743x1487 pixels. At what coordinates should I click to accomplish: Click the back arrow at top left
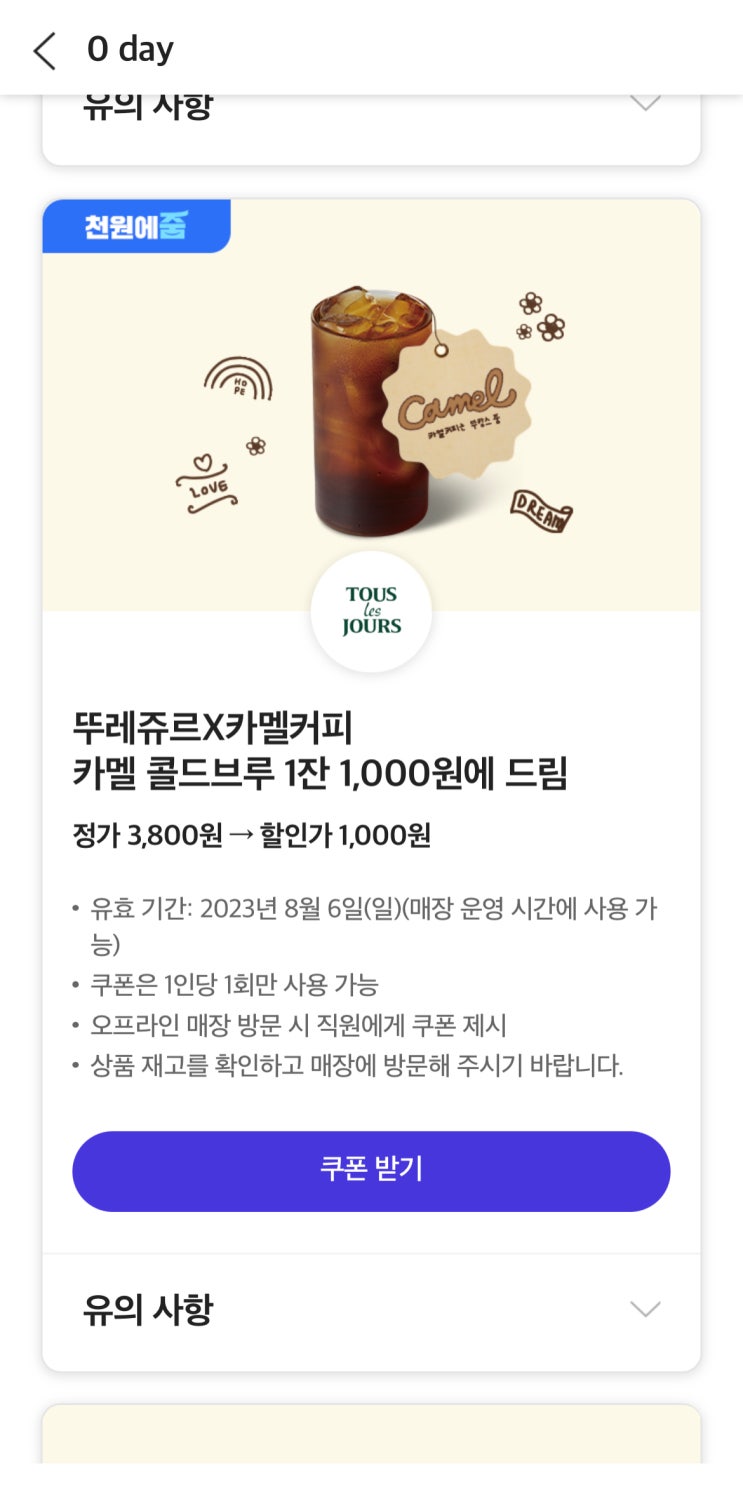point(43,49)
